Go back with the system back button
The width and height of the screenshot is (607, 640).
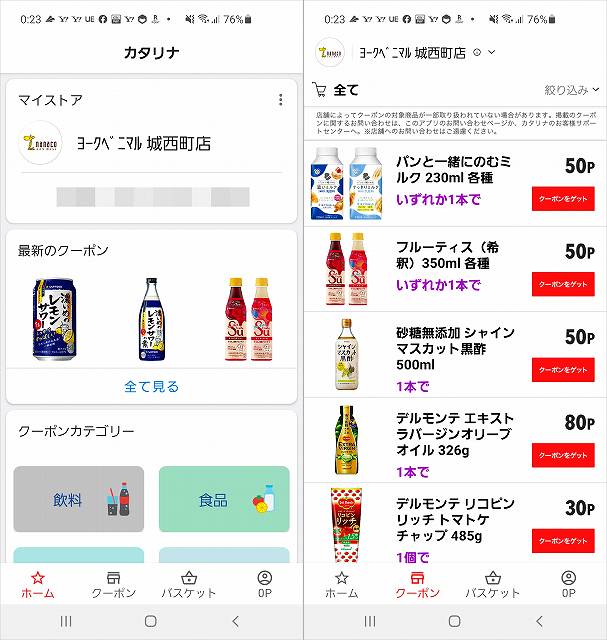tap(538, 621)
